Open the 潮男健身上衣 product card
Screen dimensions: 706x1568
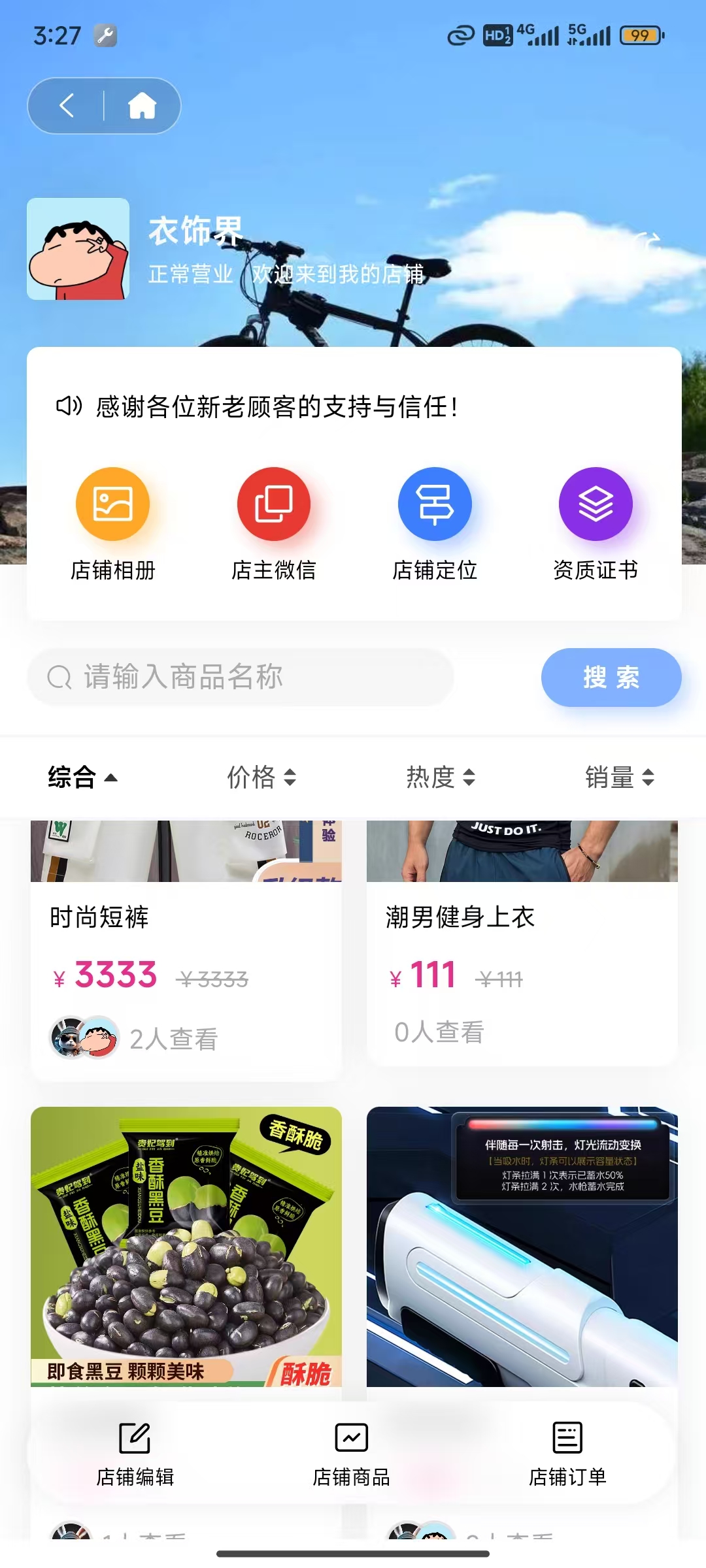point(522,941)
